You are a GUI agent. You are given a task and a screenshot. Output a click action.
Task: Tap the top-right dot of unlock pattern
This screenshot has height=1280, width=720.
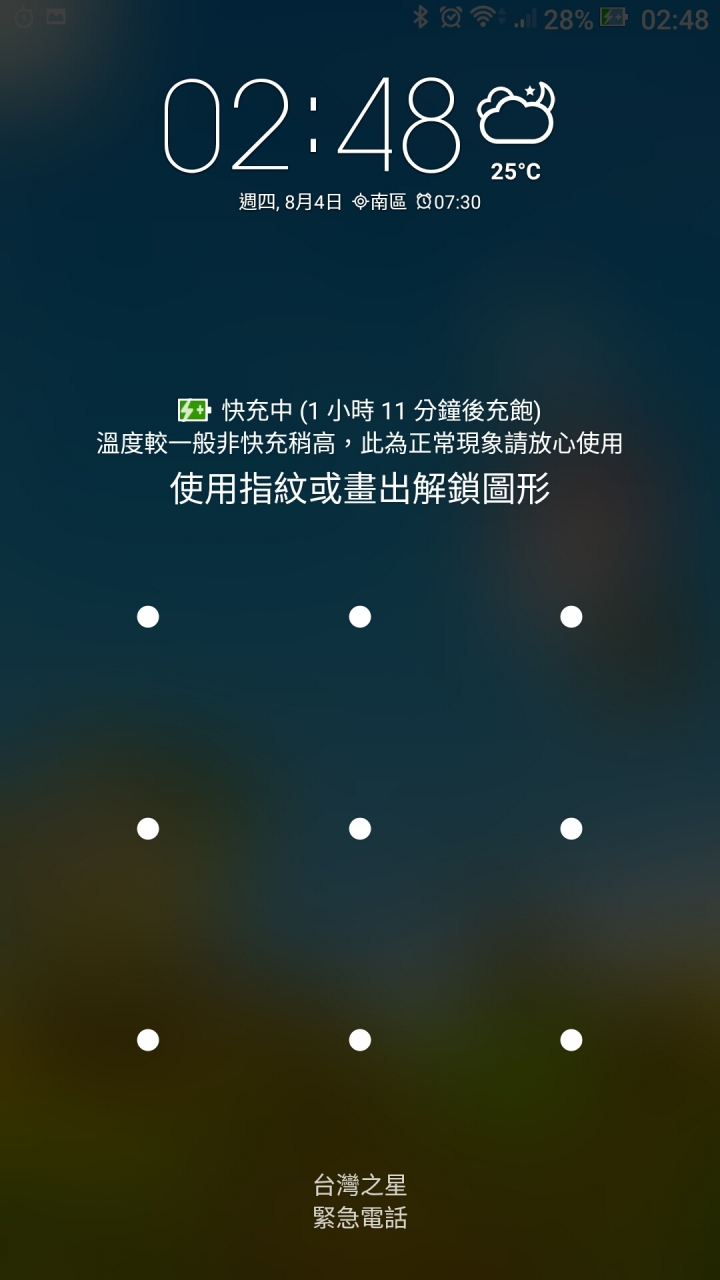[x=571, y=617]
